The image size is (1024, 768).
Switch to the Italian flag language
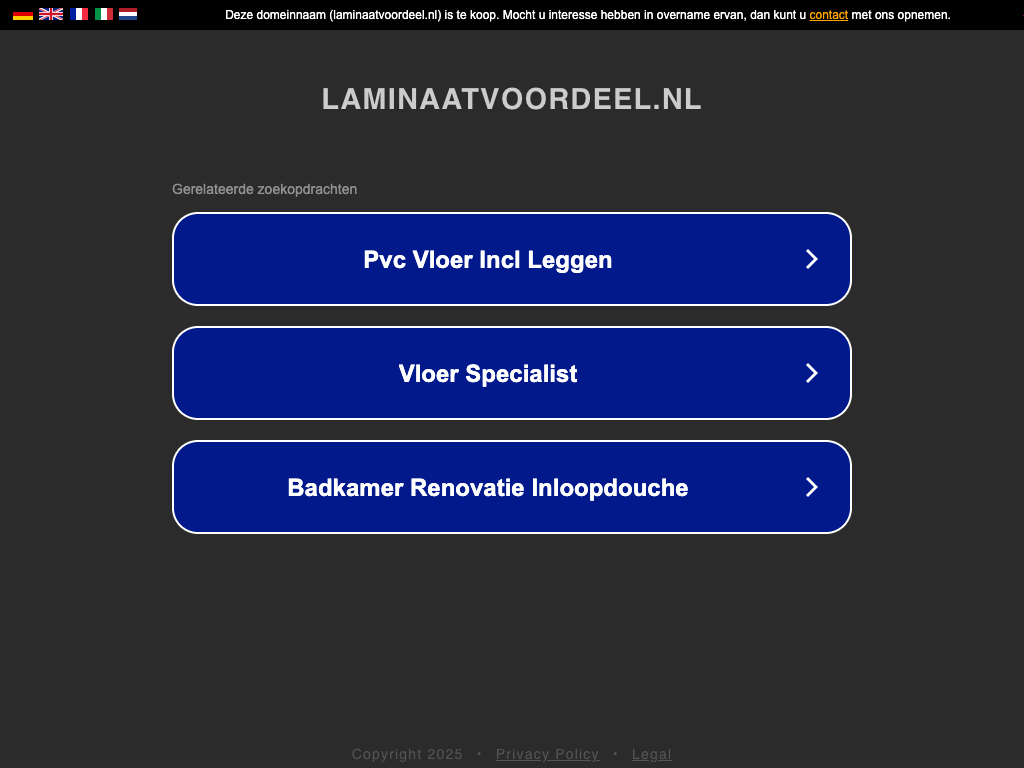(104, 15)
